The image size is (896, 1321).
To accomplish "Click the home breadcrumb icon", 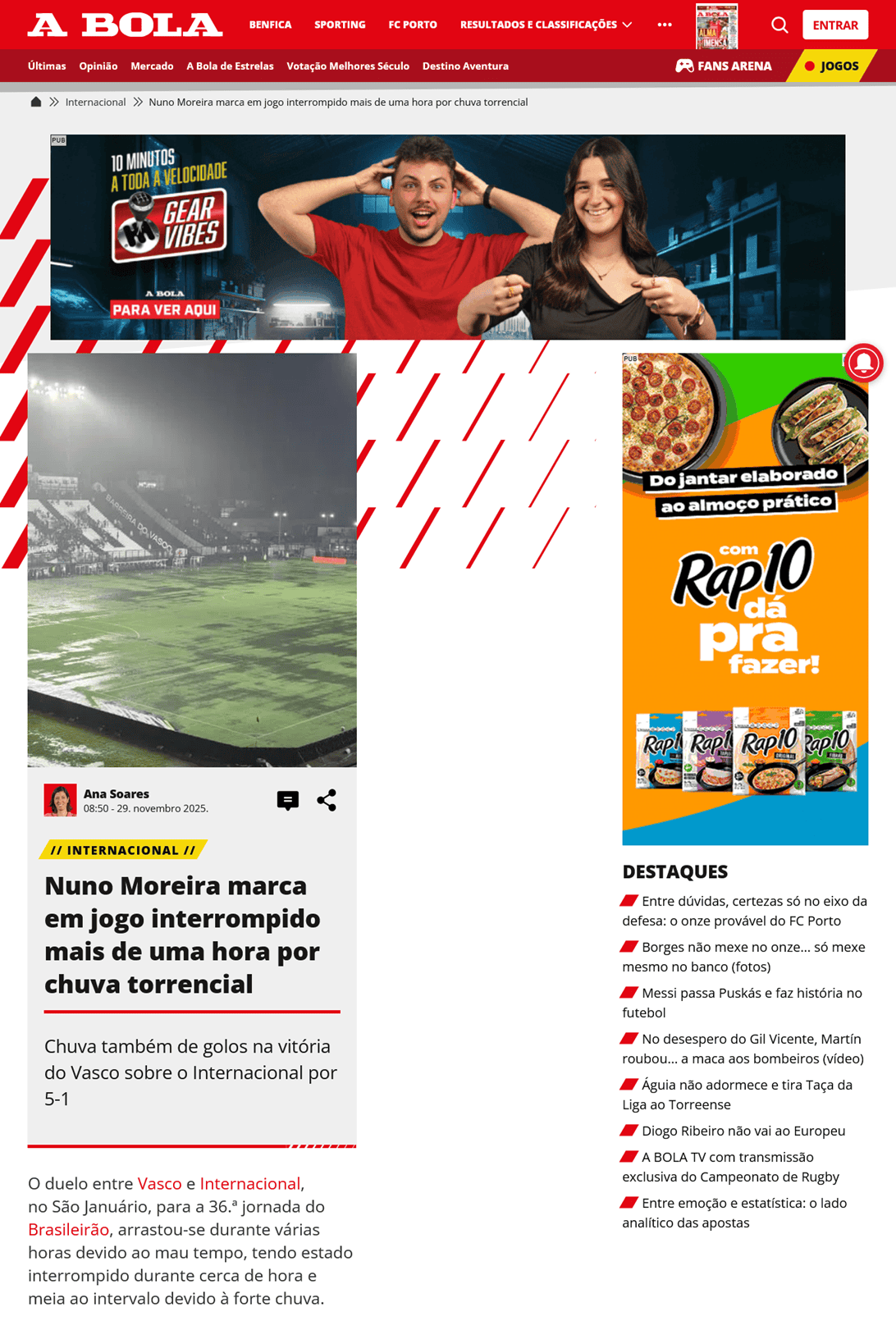I will pyautogui.click(x=36, y=101).
